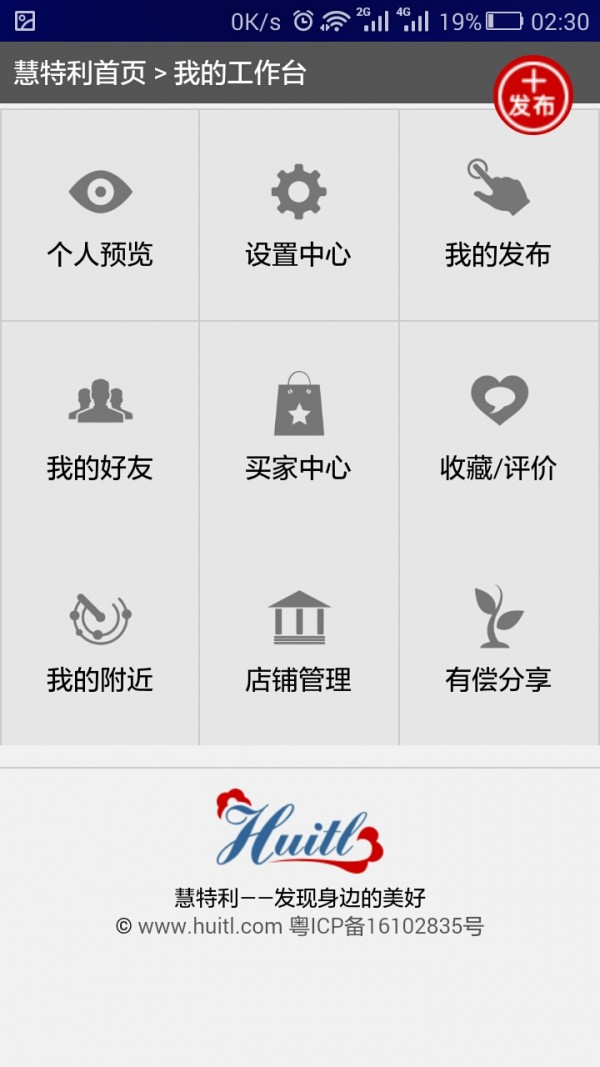Open 设置中心 settings center
The height and width of the screenshot is (1067, 600).
[299, 216]
